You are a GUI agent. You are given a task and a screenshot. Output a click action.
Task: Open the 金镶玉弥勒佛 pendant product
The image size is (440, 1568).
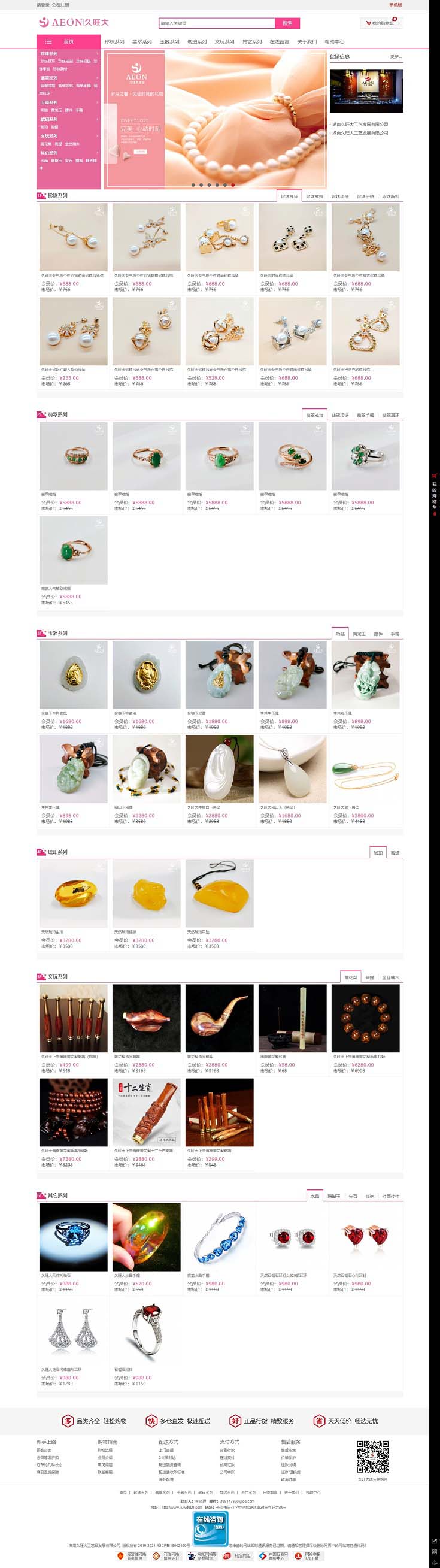coord(147,674)
